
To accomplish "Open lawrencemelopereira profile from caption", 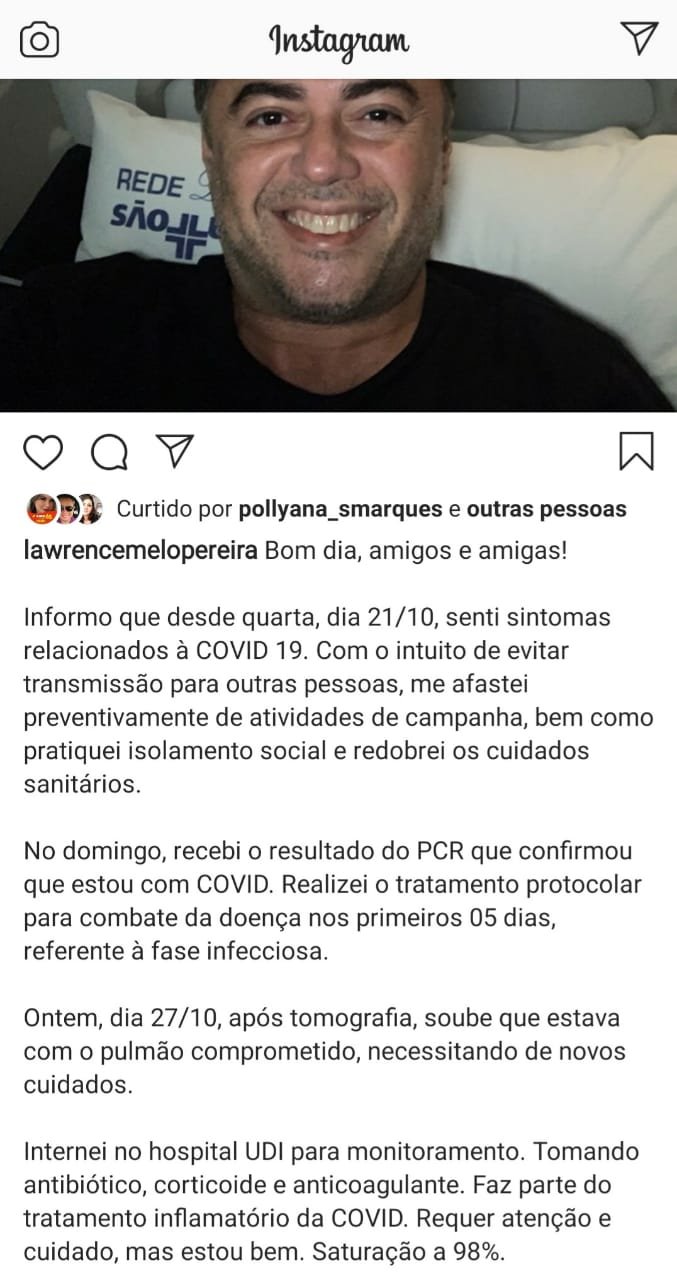I will tap(140, 553).
